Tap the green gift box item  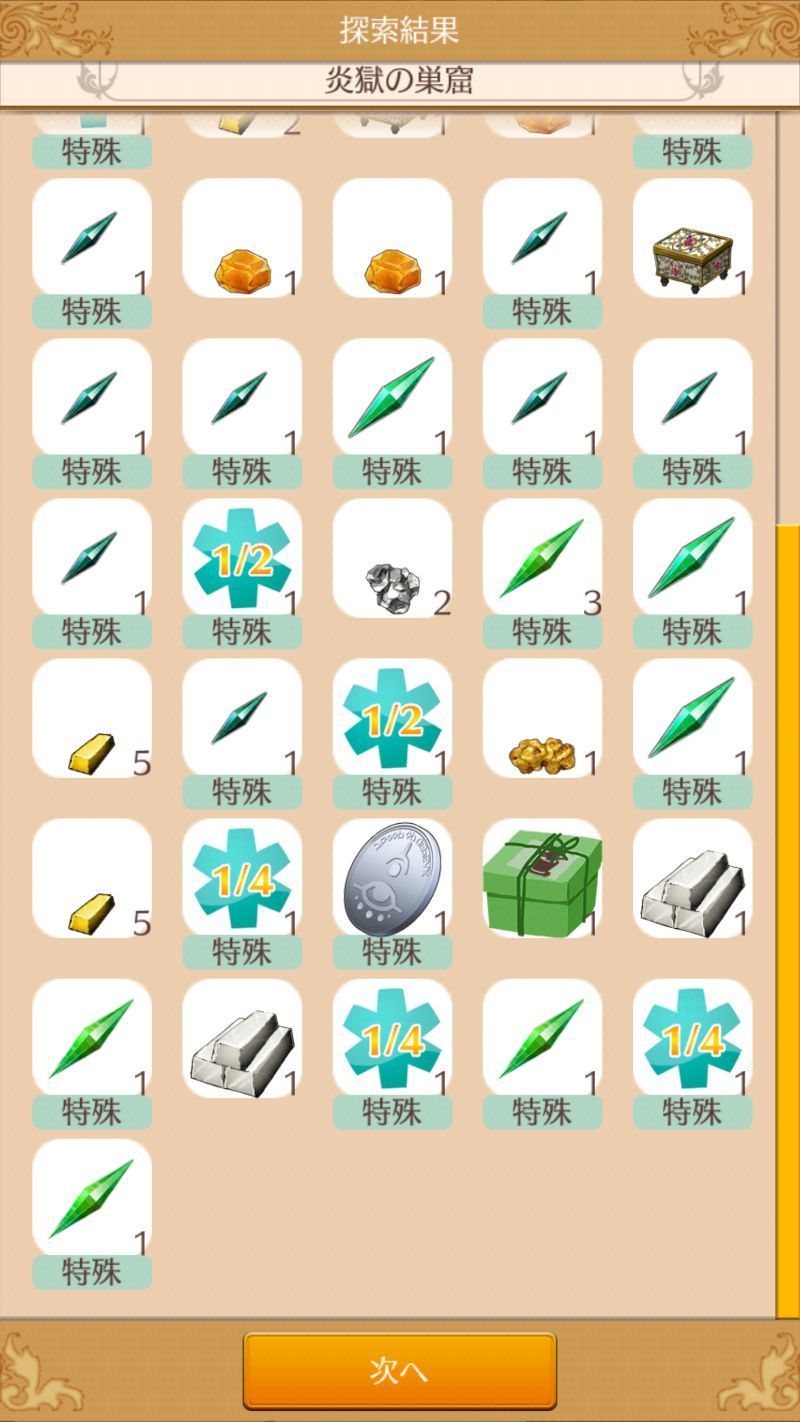541,879
